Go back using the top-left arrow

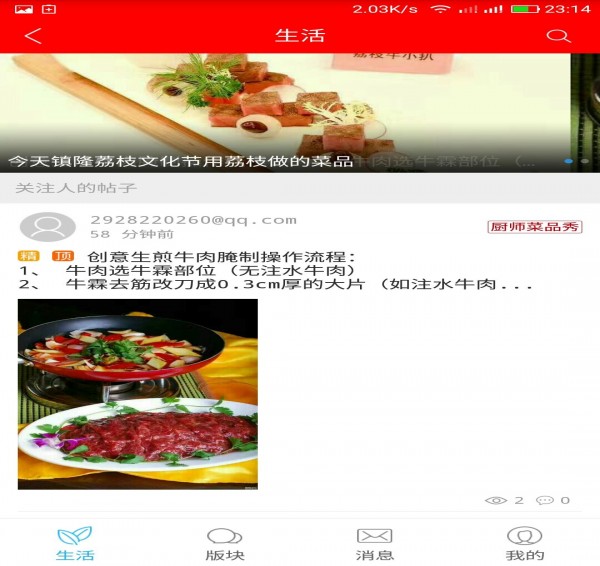[x=33, y=36]
